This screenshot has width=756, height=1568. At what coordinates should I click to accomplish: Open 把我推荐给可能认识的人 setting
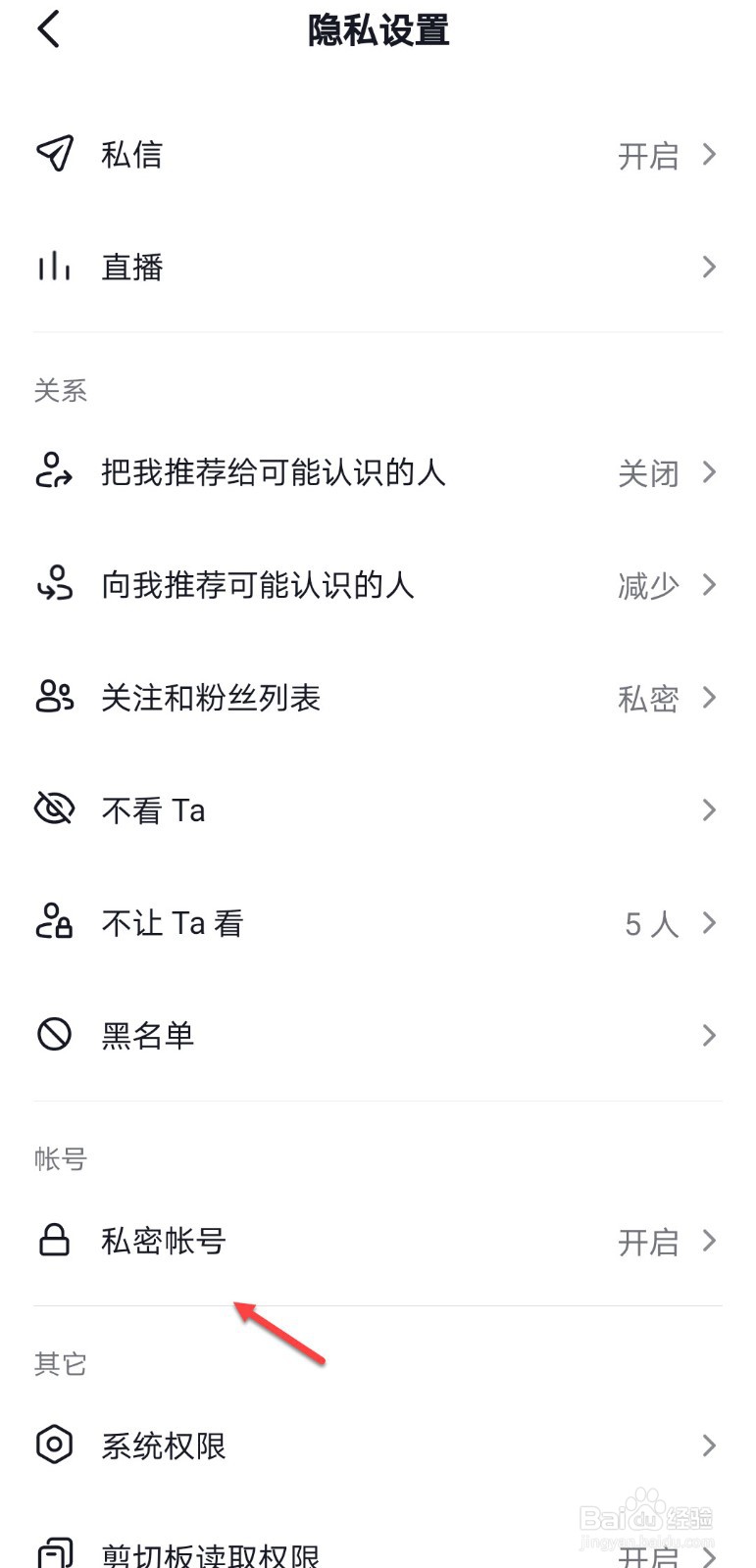[378, 472]
